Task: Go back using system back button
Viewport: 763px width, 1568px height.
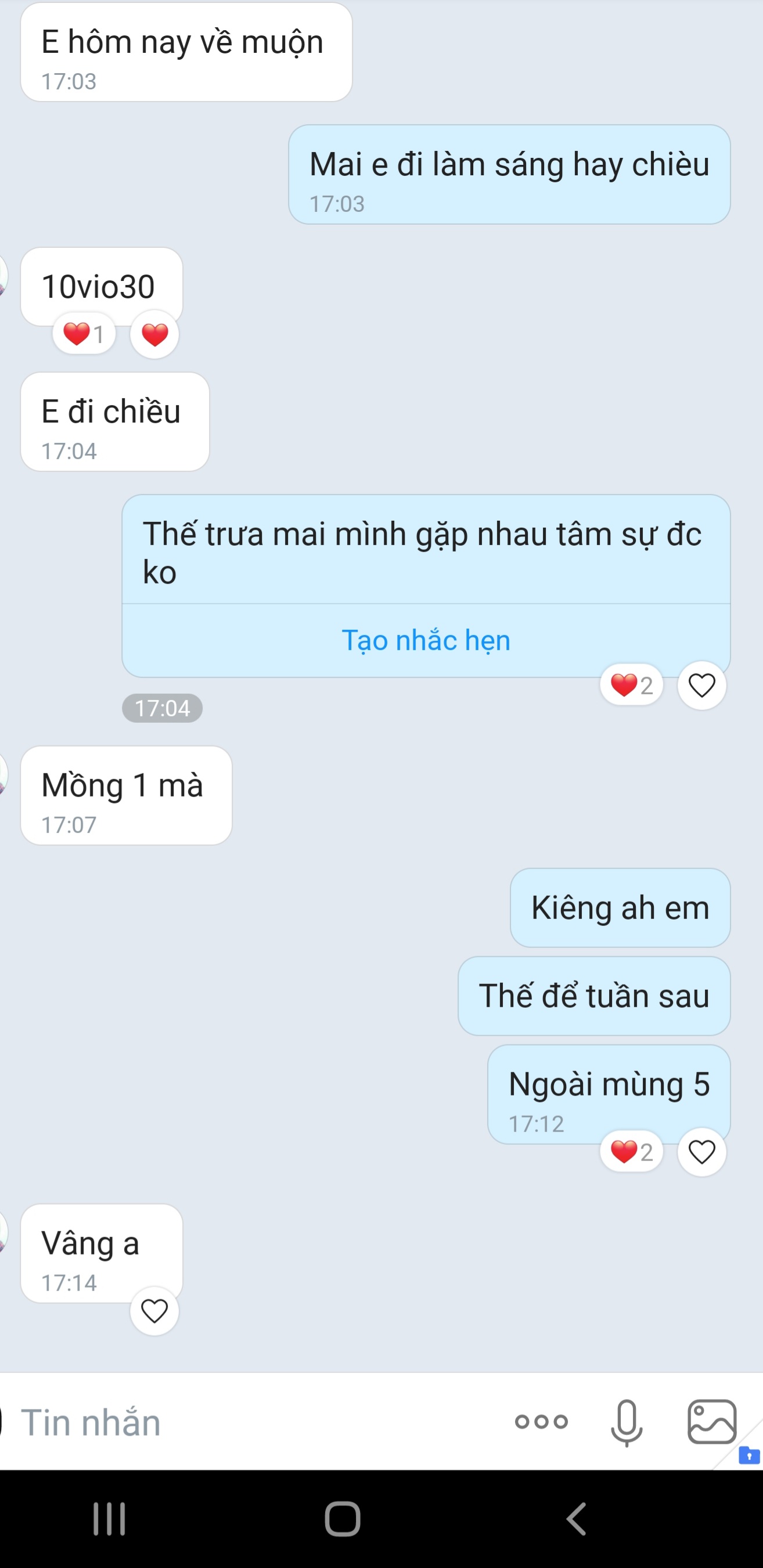Action: [576, 1519]
